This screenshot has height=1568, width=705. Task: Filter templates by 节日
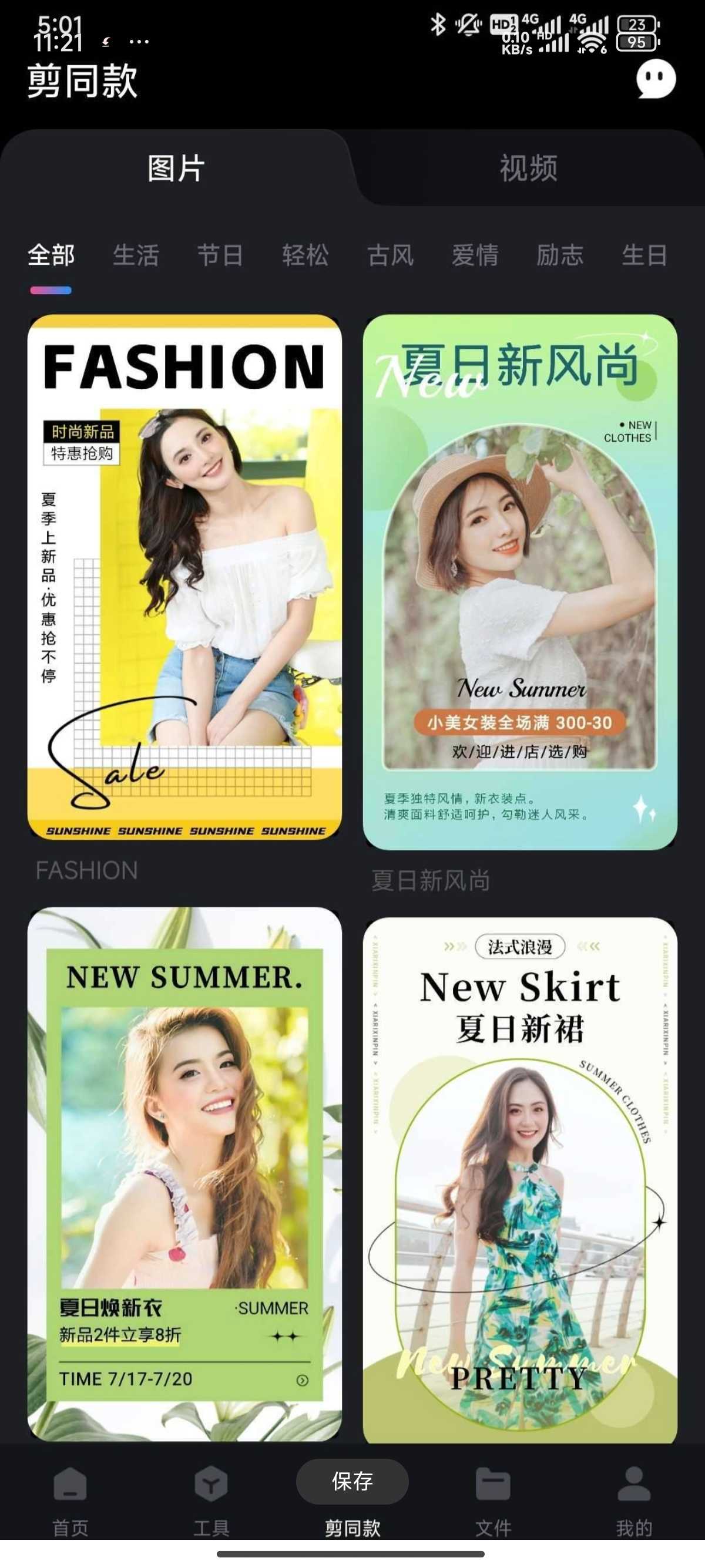[220, 254]
